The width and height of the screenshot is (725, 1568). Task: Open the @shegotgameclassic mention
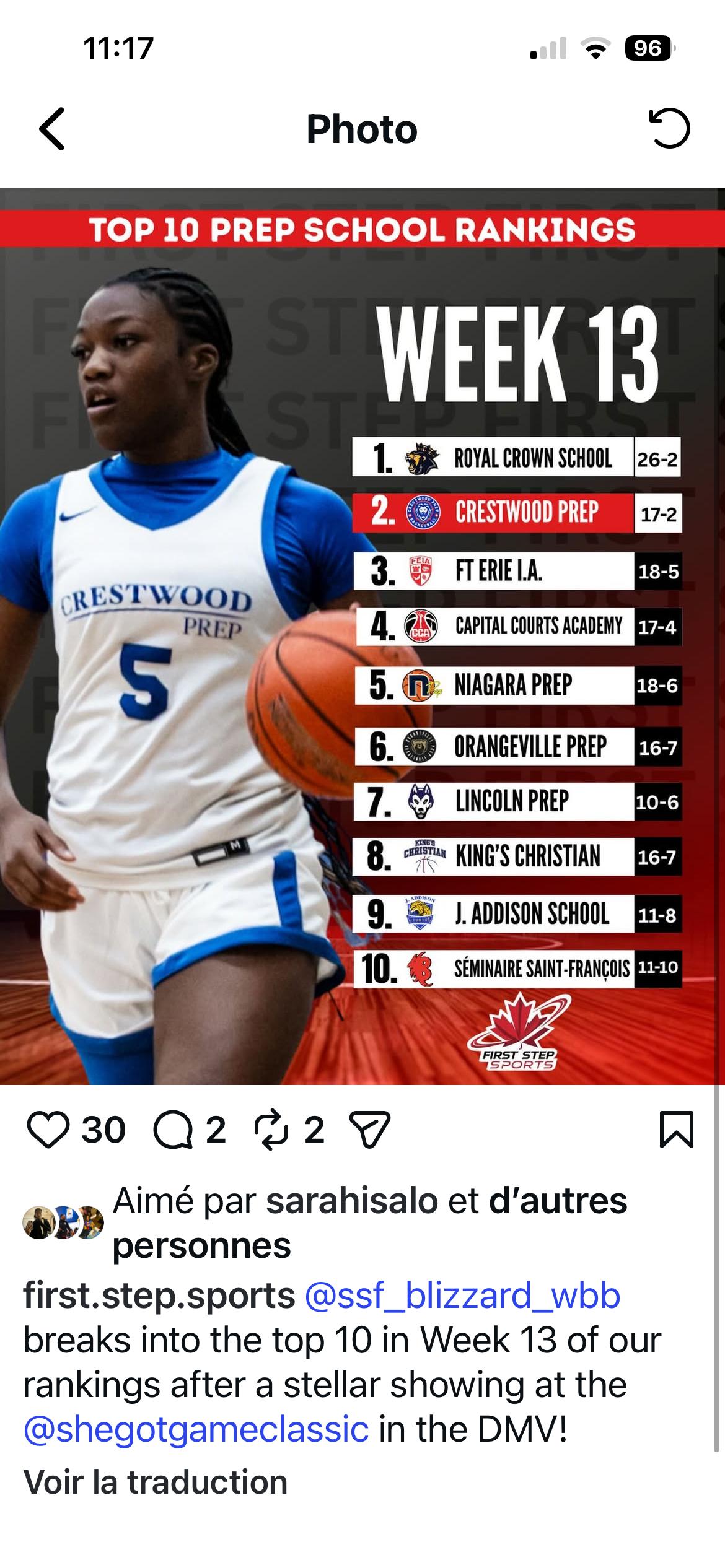(x=196, y=1429)
